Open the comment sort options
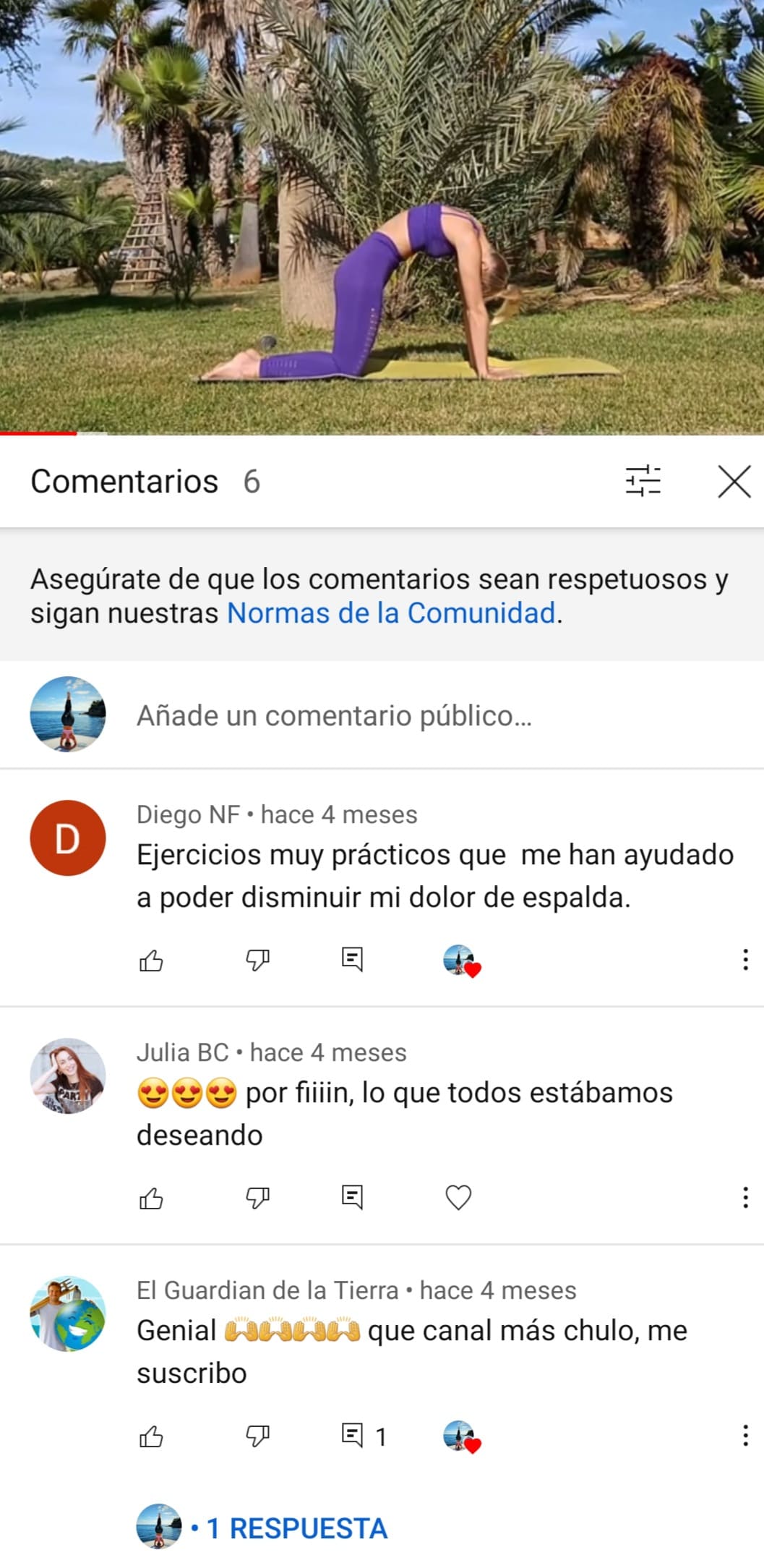The width and height of the screenshot is (764, 1568). 643,481
